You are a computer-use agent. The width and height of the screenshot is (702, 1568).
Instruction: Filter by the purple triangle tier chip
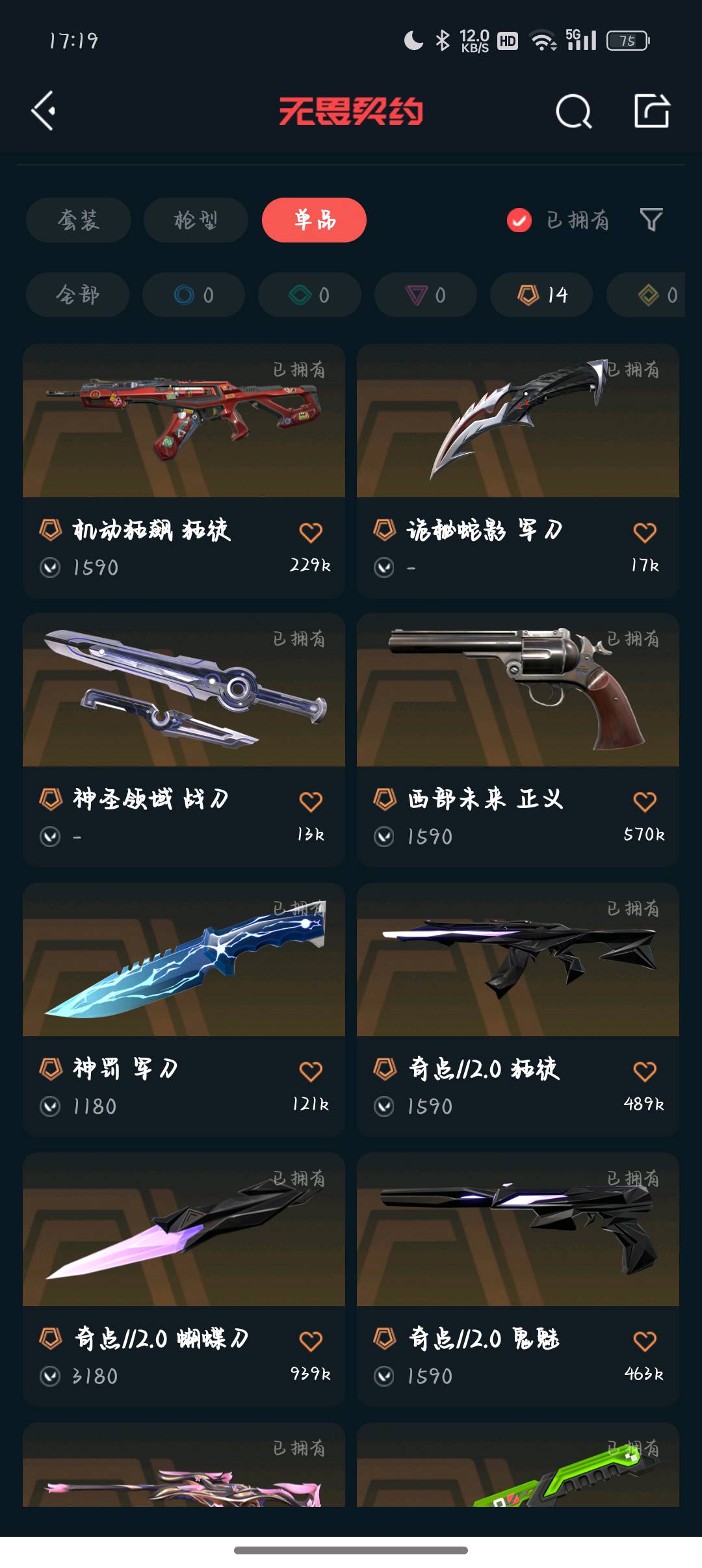[426, 295]
